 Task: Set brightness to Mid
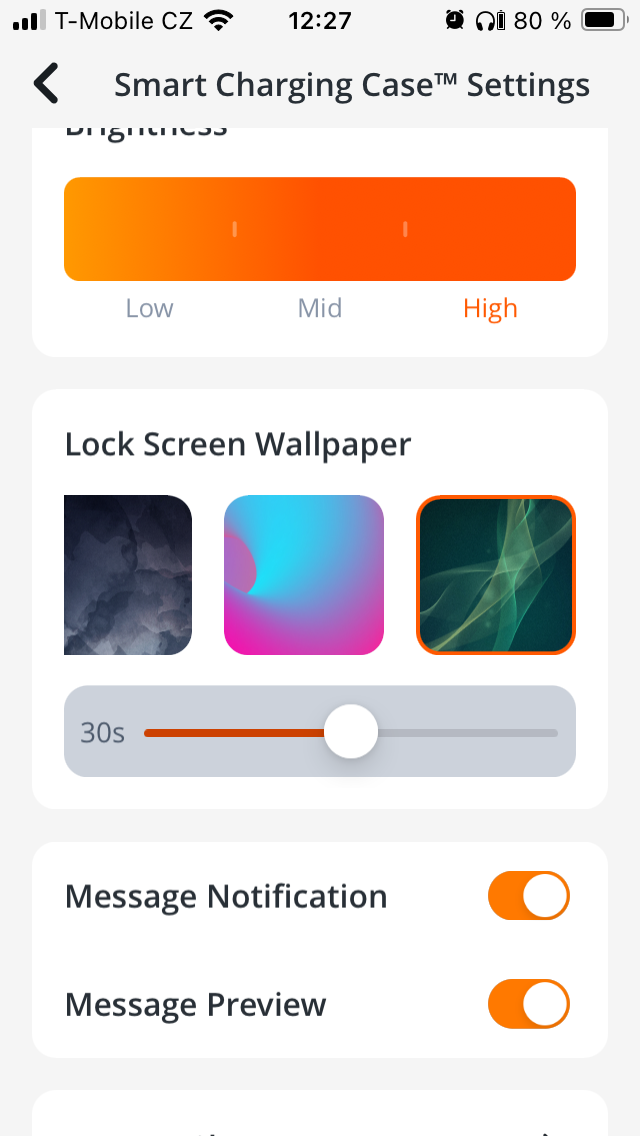tap(320, 308)
